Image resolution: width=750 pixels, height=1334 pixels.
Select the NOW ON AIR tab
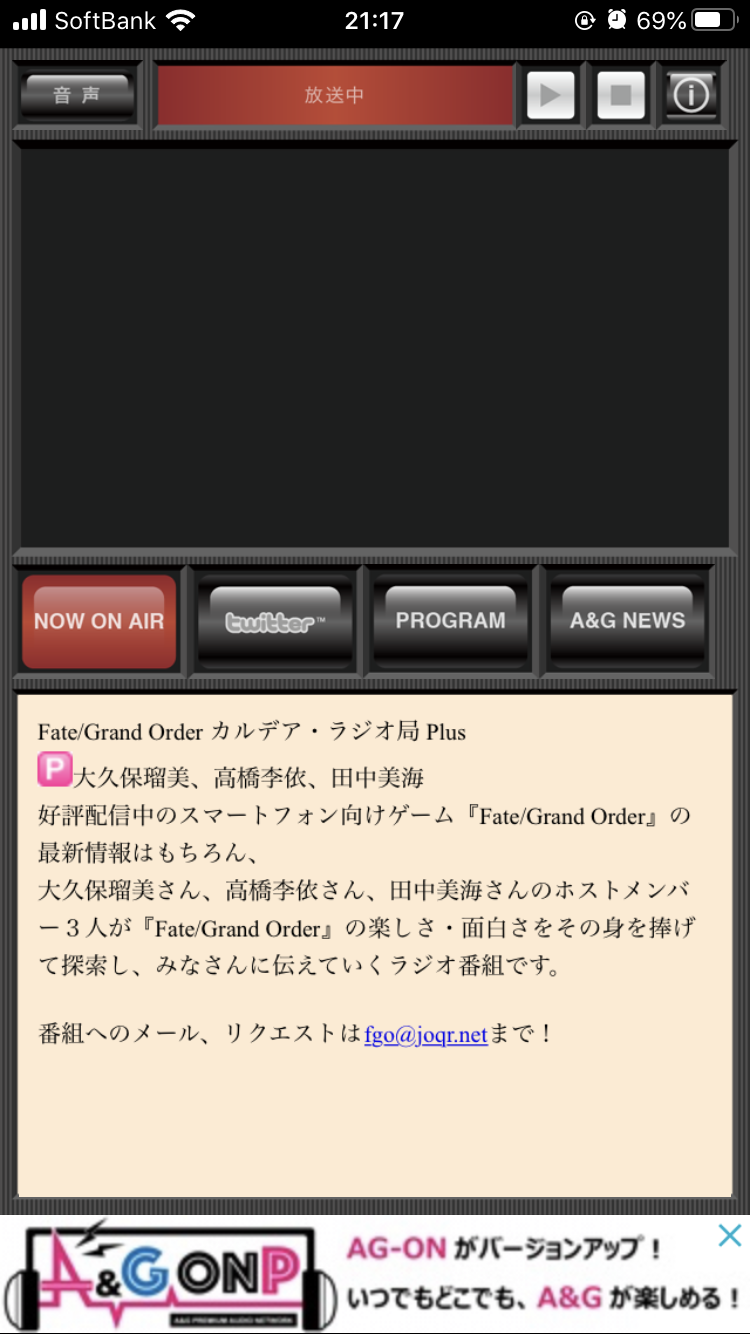pyautogui.click(x=99, y=620)
